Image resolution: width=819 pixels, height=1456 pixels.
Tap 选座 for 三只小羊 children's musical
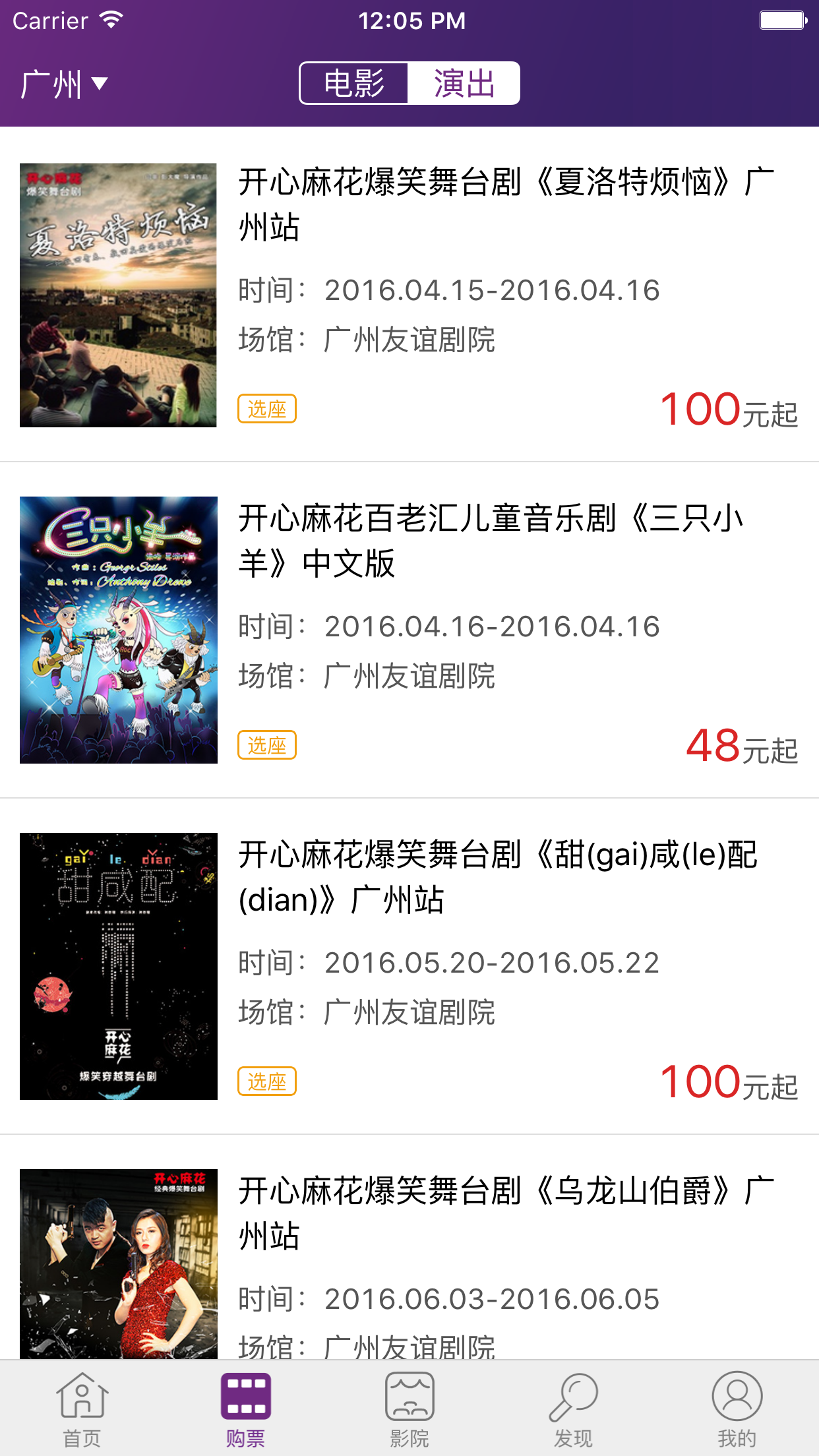pyautogui.click(x=266, y=746)
